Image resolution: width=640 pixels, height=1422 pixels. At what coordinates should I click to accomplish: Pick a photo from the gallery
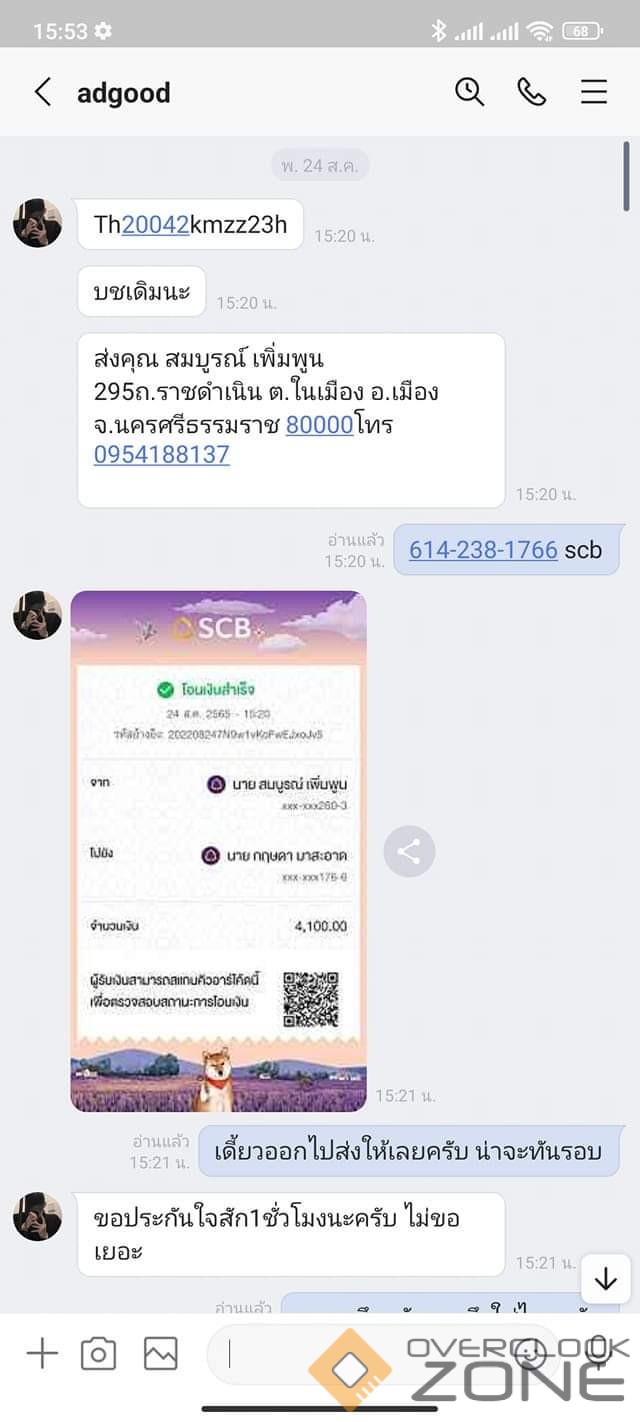160,1354
